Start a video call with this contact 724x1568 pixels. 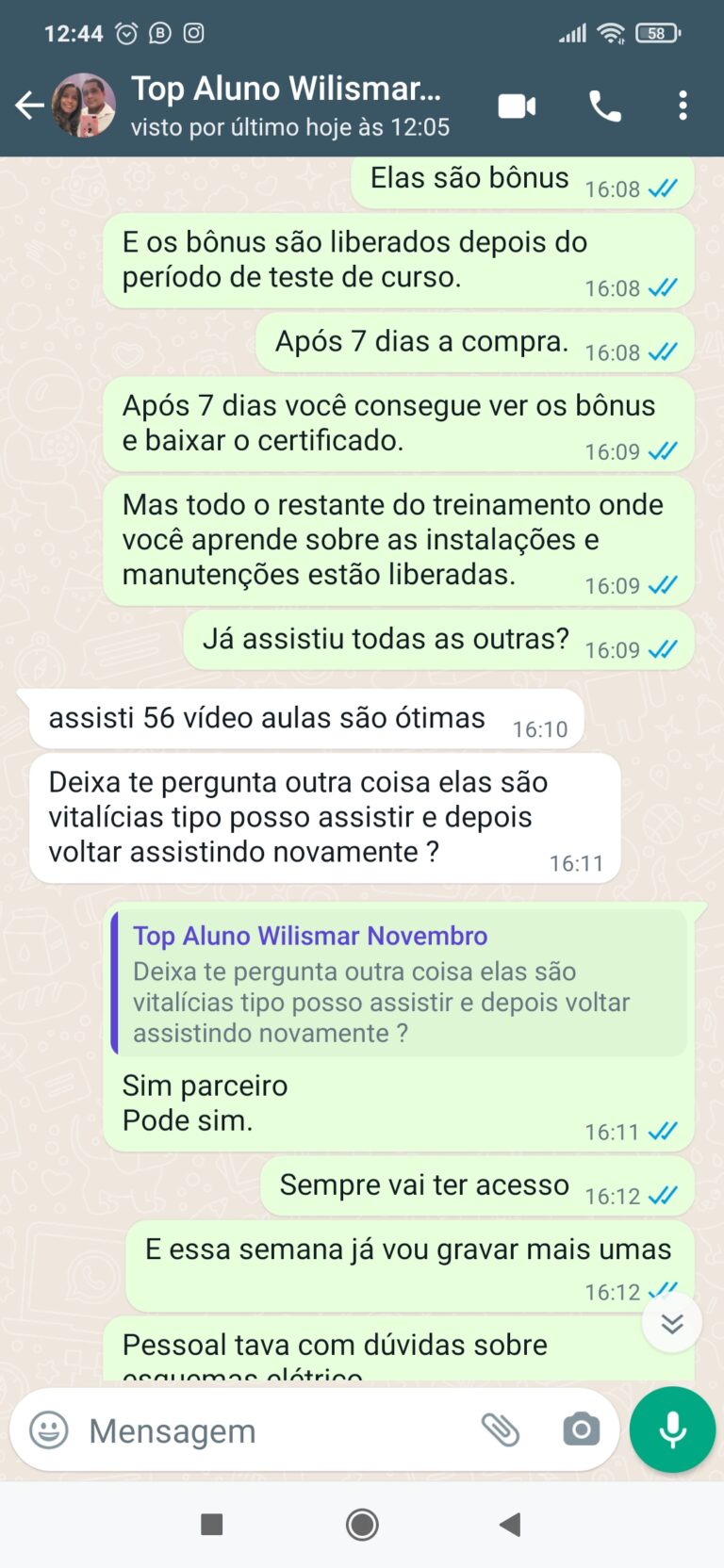click(517, 106)
